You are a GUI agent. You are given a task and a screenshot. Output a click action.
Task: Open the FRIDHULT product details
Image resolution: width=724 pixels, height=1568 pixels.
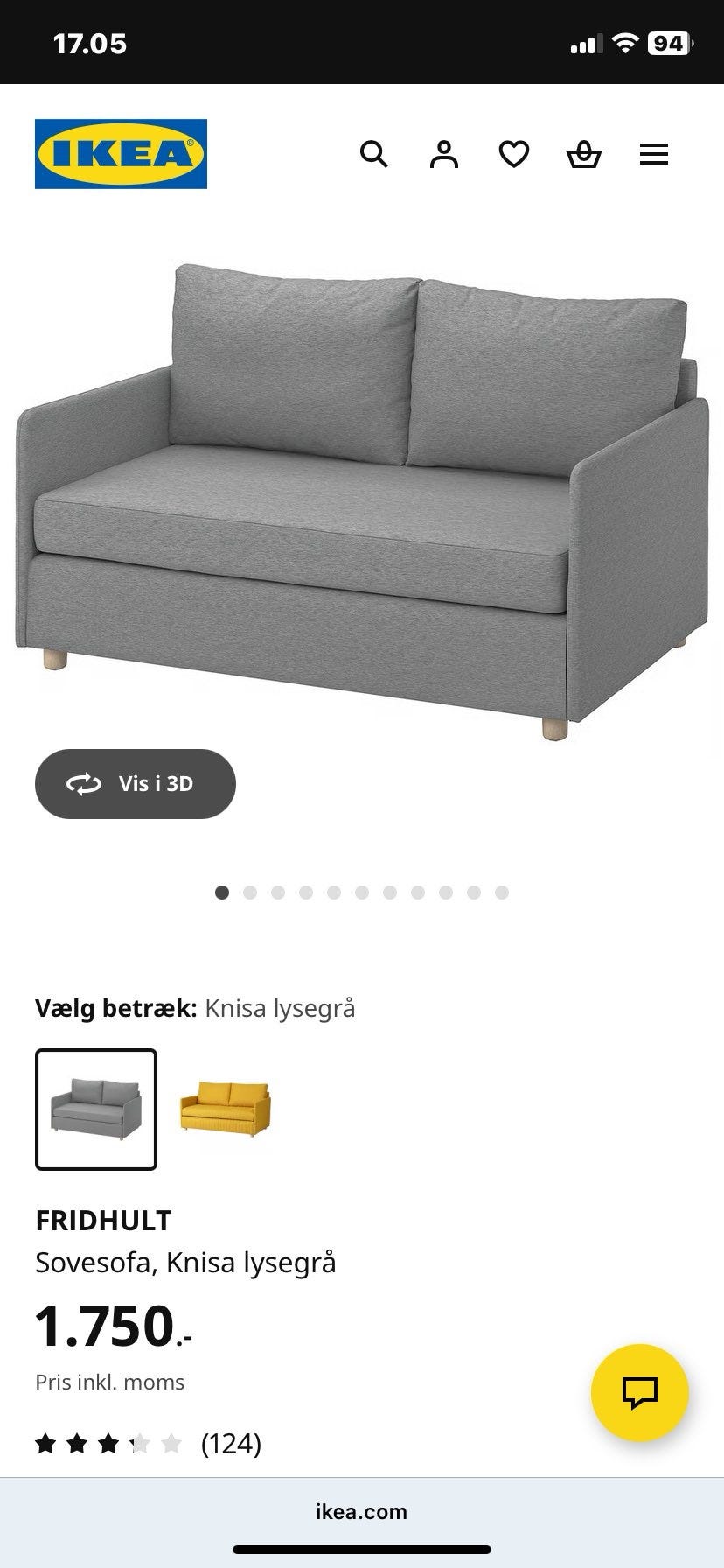(104, 1220)
